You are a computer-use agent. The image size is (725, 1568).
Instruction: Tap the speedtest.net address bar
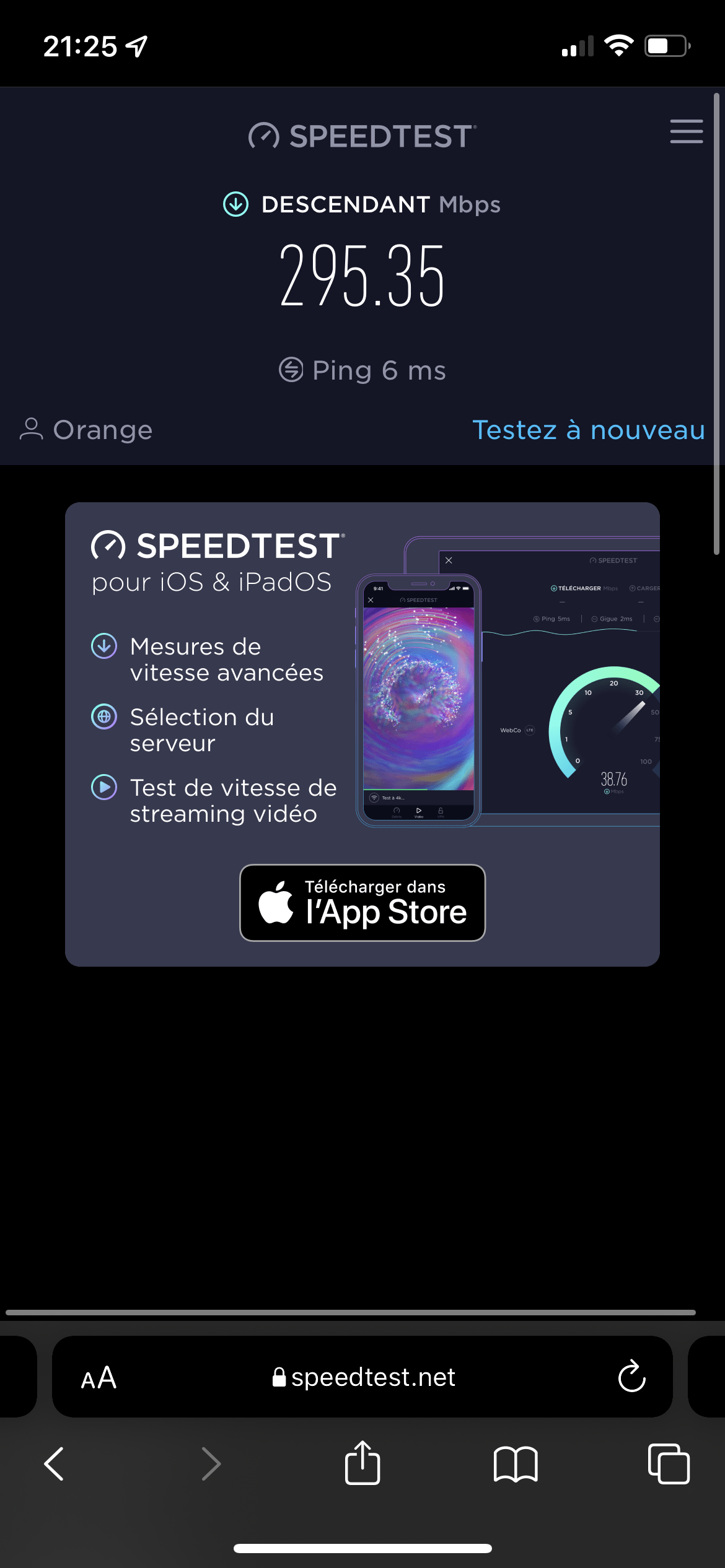point(362,1377)
